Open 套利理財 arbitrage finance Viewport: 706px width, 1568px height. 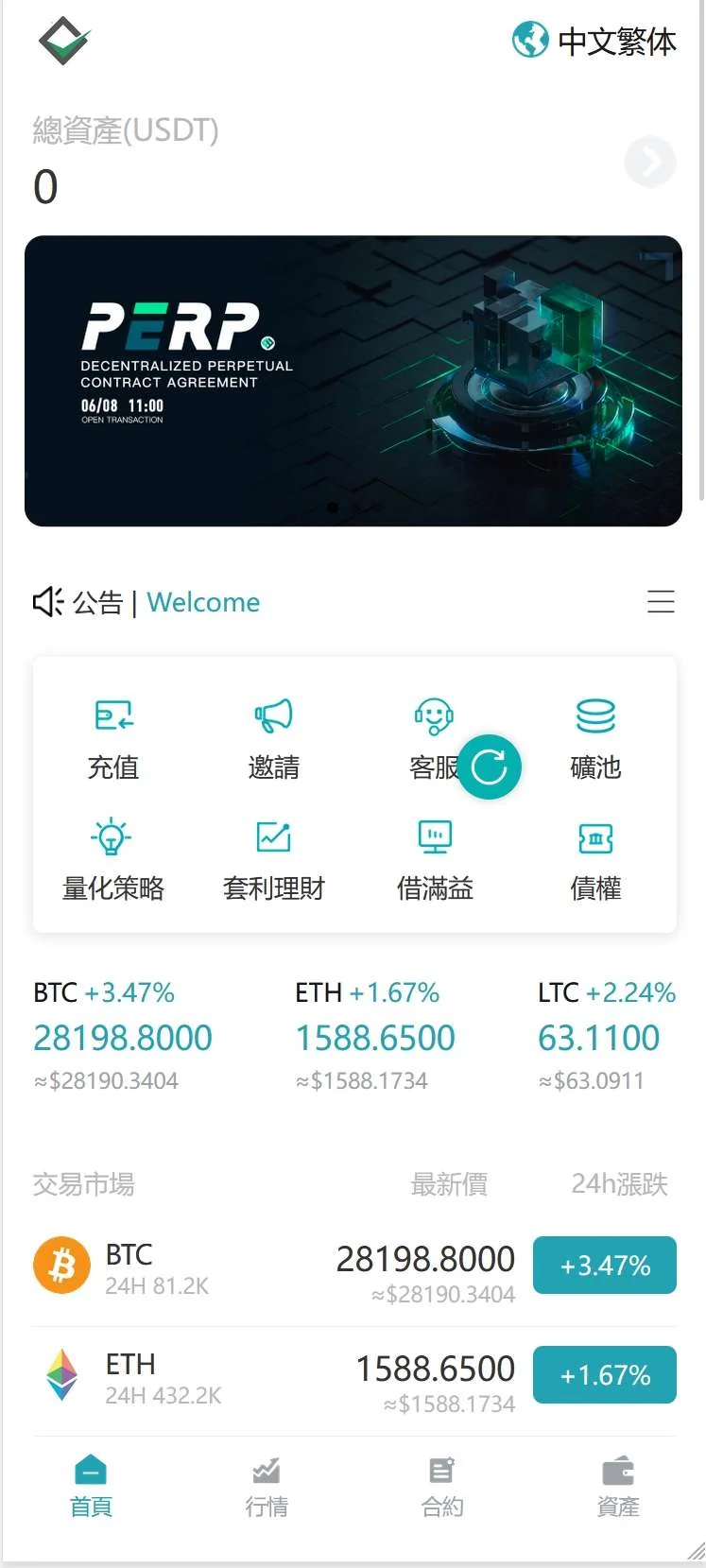pyautogui.click(x=273, y=860)
